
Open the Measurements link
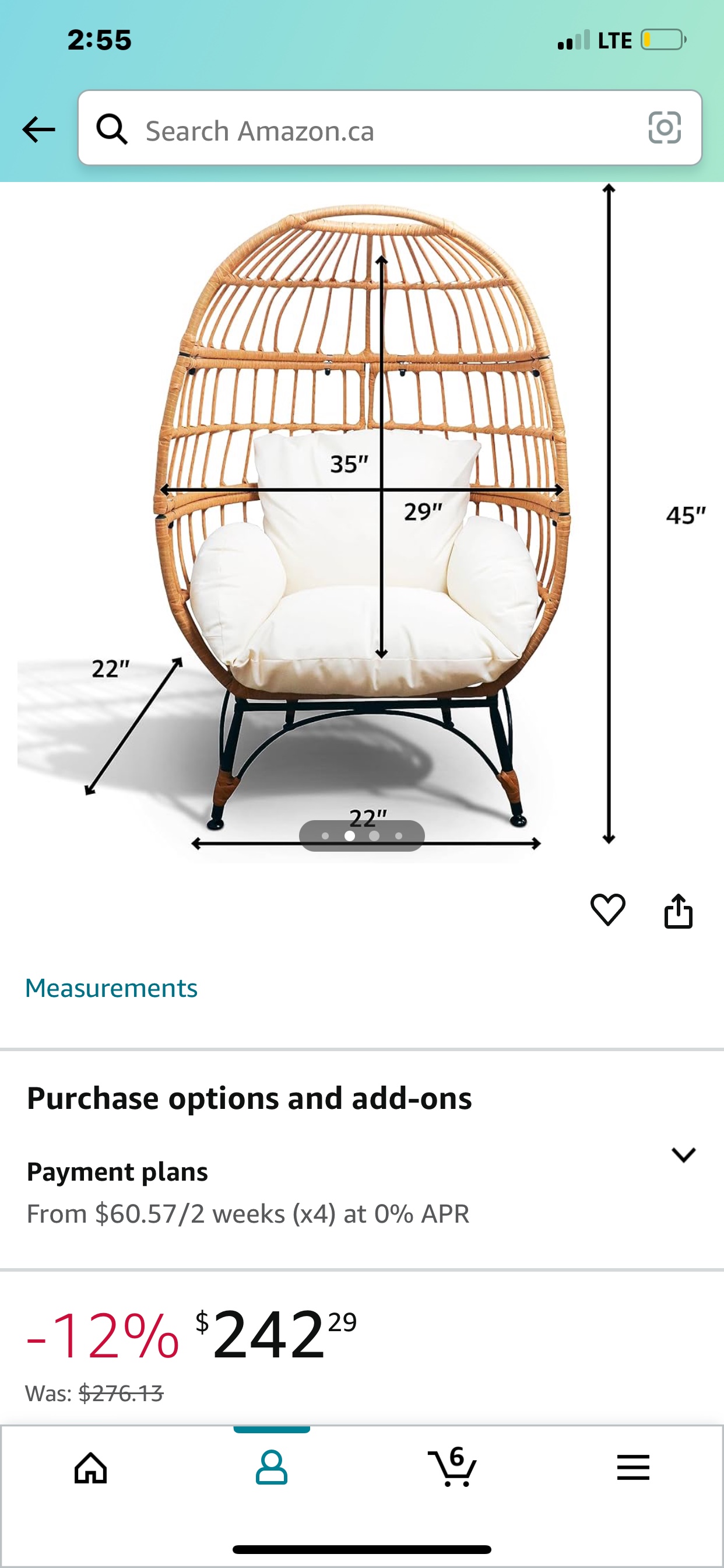(x=111, y=988)
